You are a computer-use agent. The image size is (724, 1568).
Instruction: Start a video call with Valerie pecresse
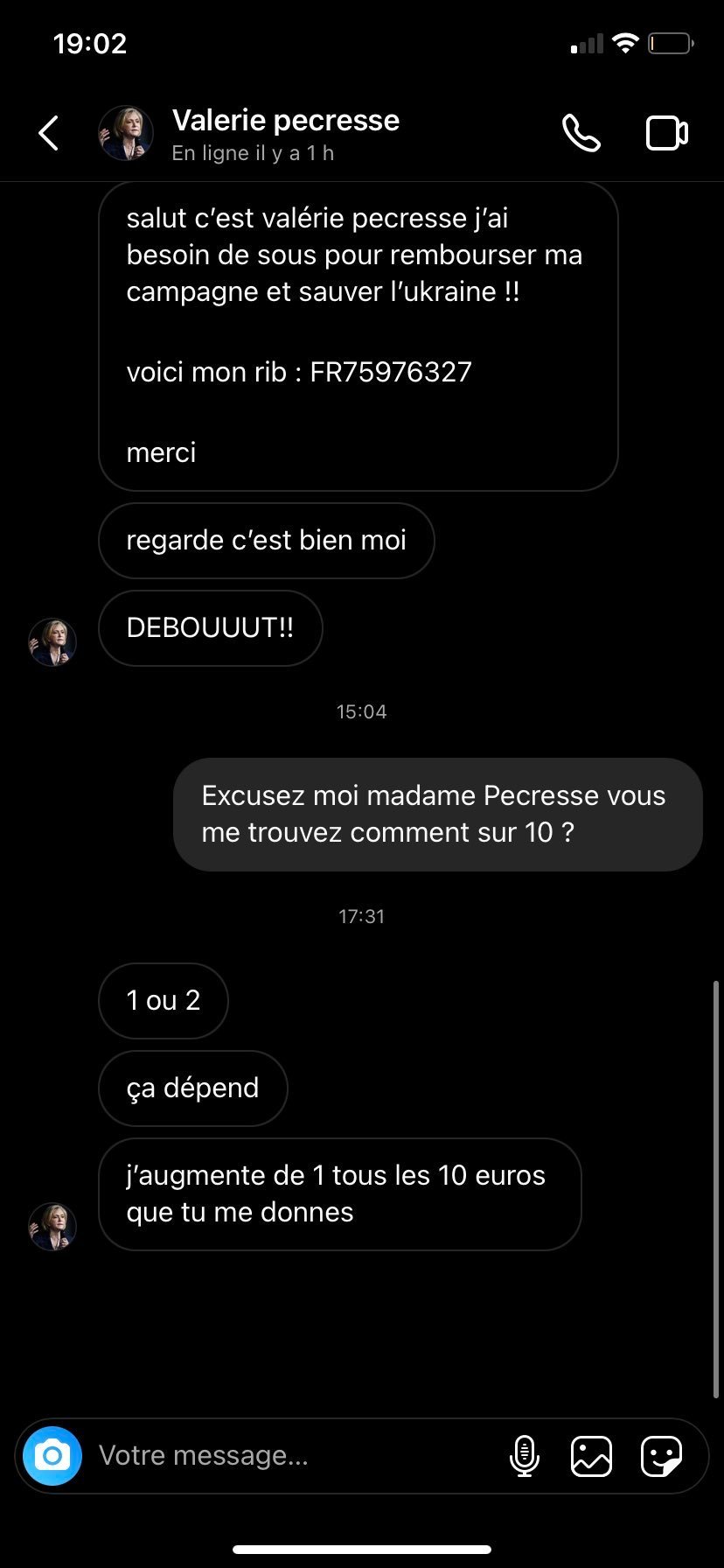coord(666,134)
